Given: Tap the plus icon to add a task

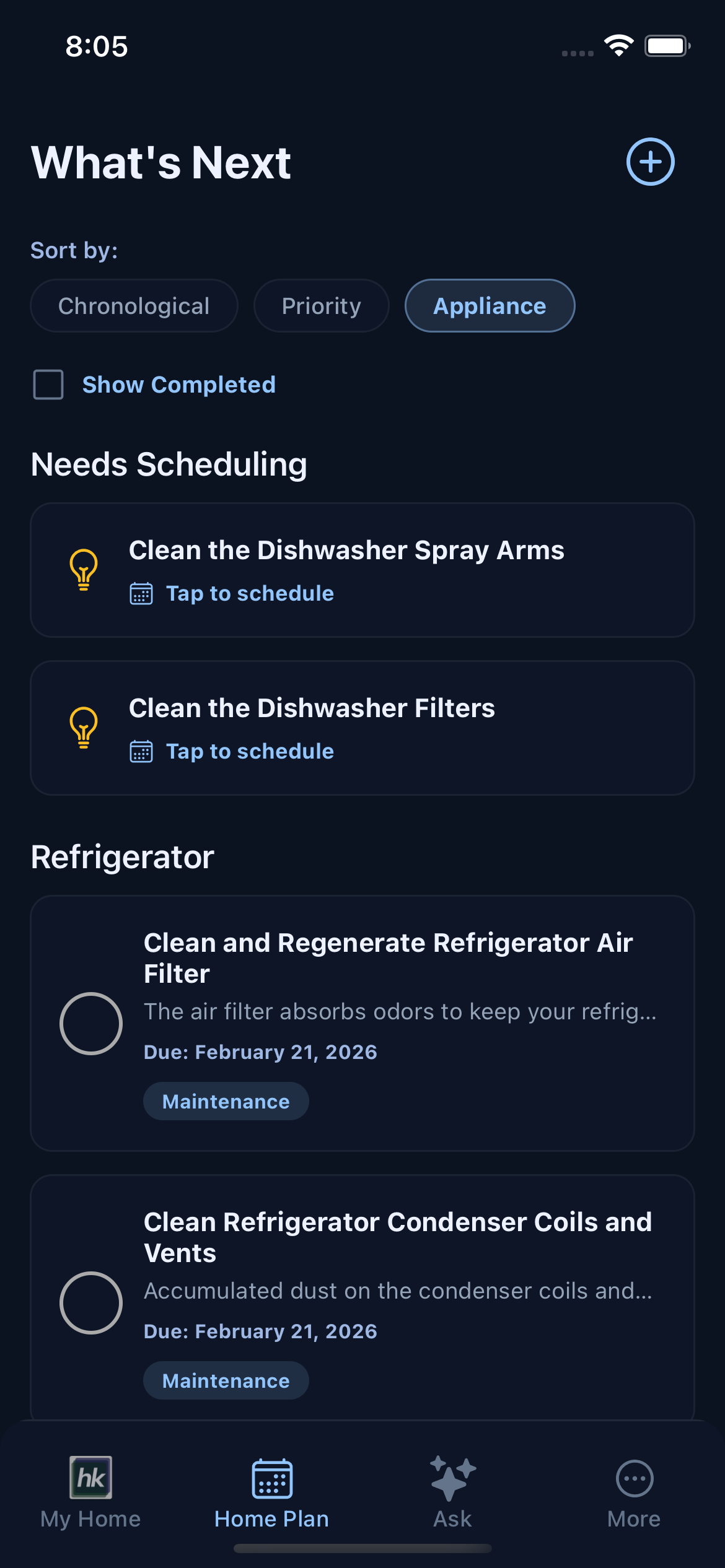Looking at the screenshot, I should tap(650, 162).
